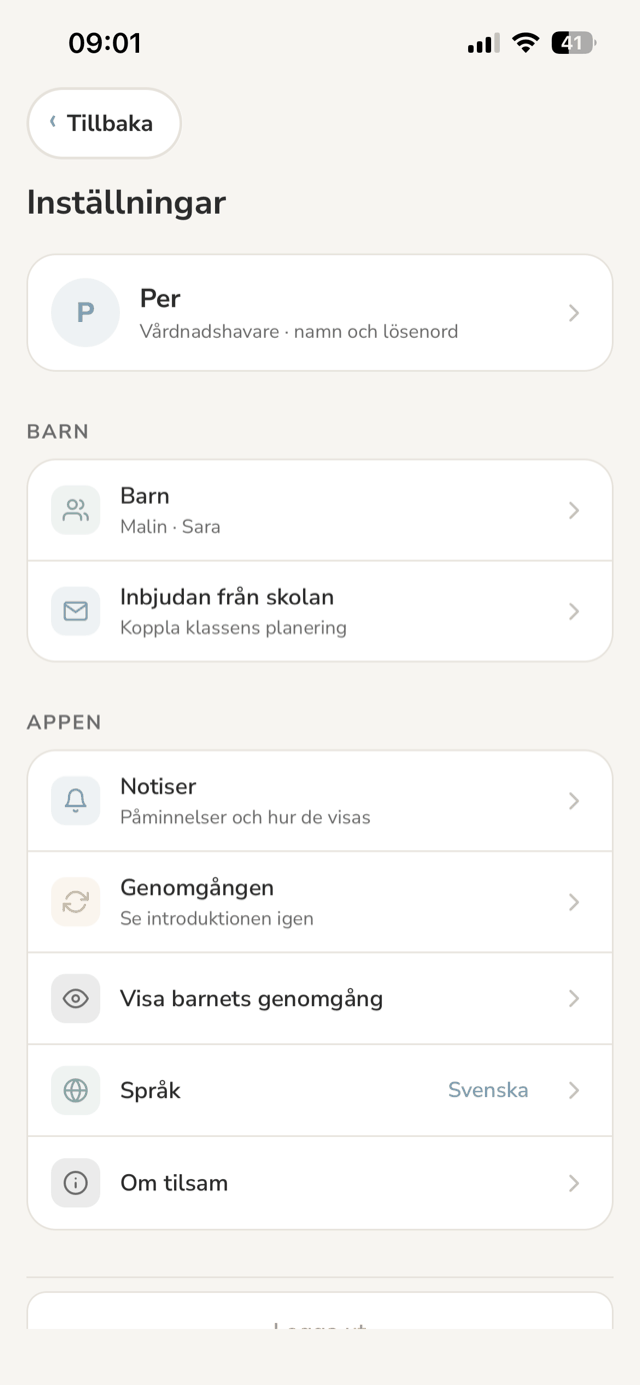Replay the intro via Genomgången
Screen dimensions: 640x1385
320,902
